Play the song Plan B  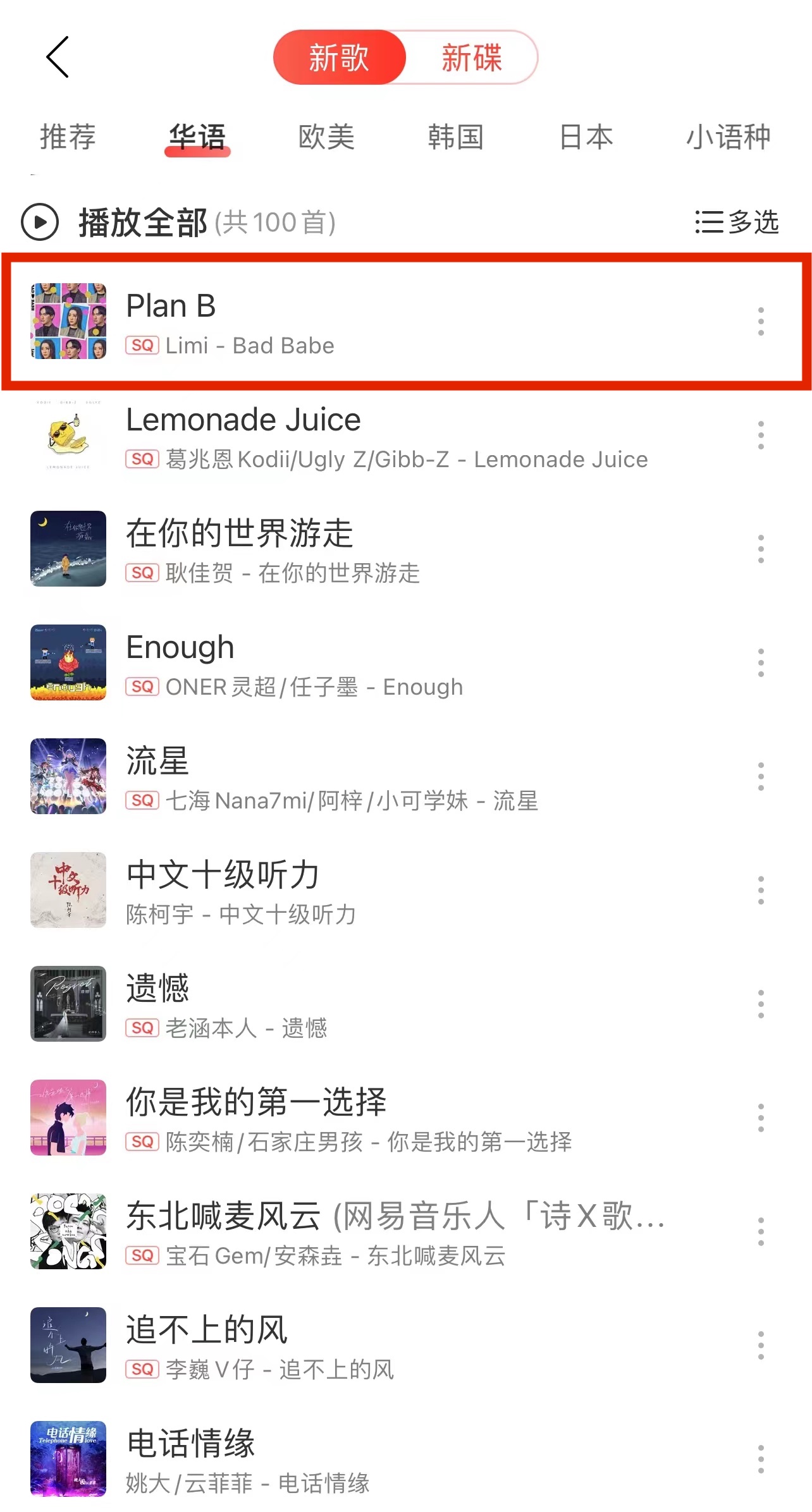point(379,322)
